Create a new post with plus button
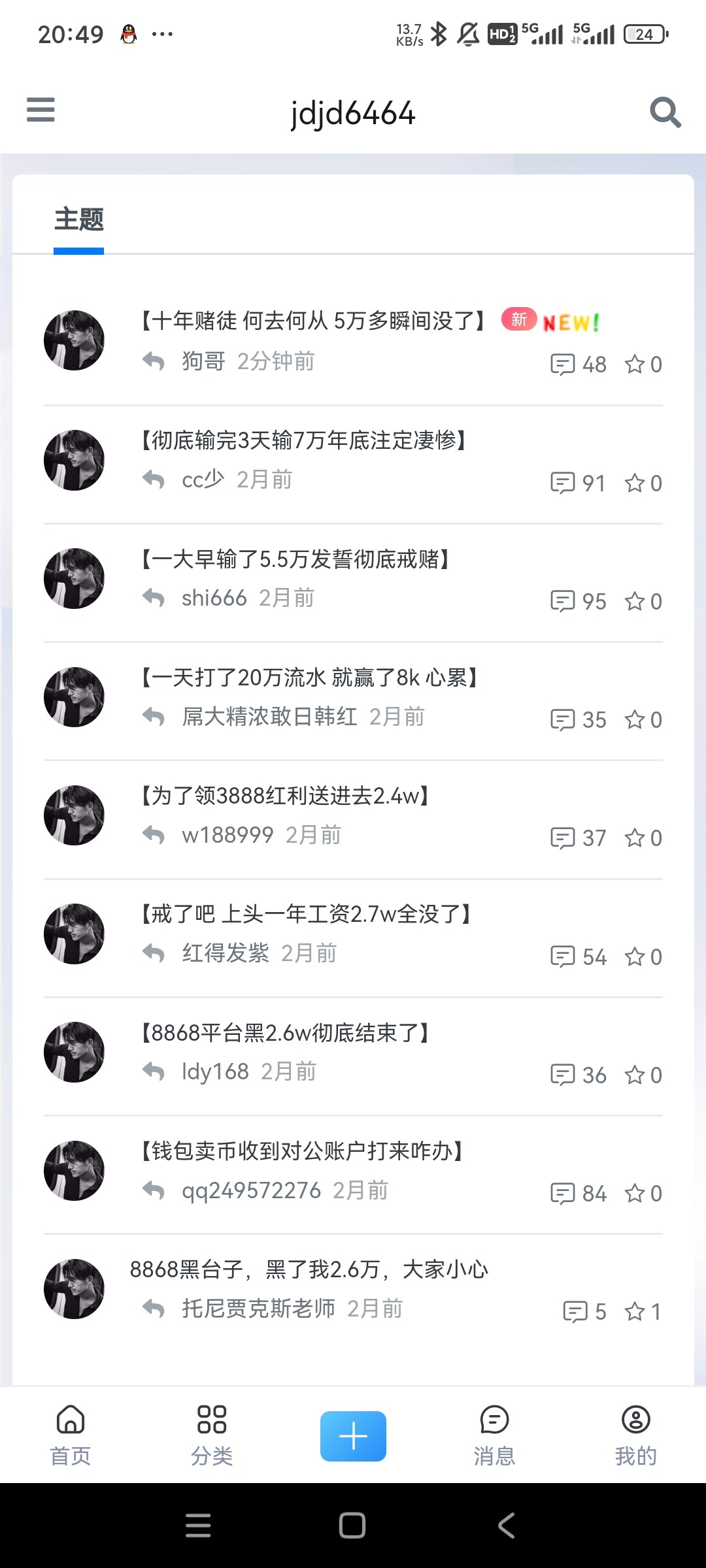This screenshot has height=1568, width=706. 353,1436
